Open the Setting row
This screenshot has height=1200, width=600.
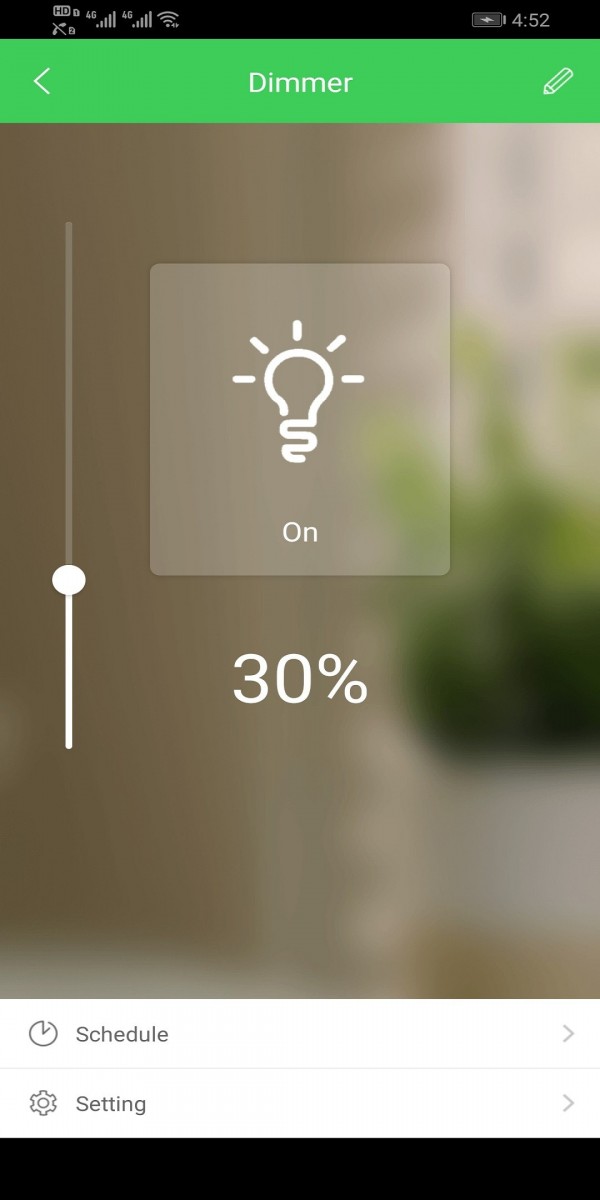point(300,1104)
